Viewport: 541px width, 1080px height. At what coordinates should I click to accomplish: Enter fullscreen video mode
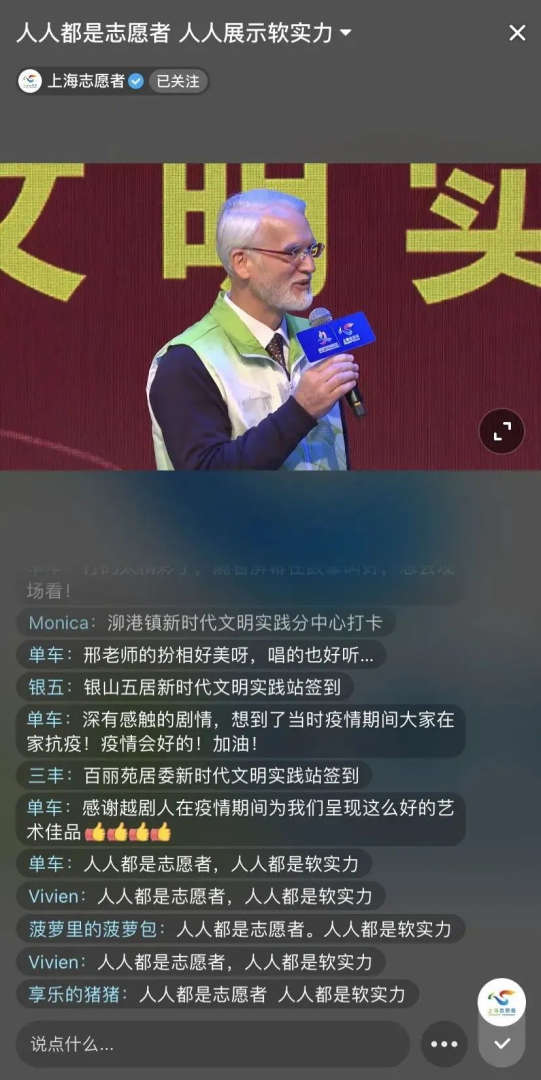(x=502, y=431)
